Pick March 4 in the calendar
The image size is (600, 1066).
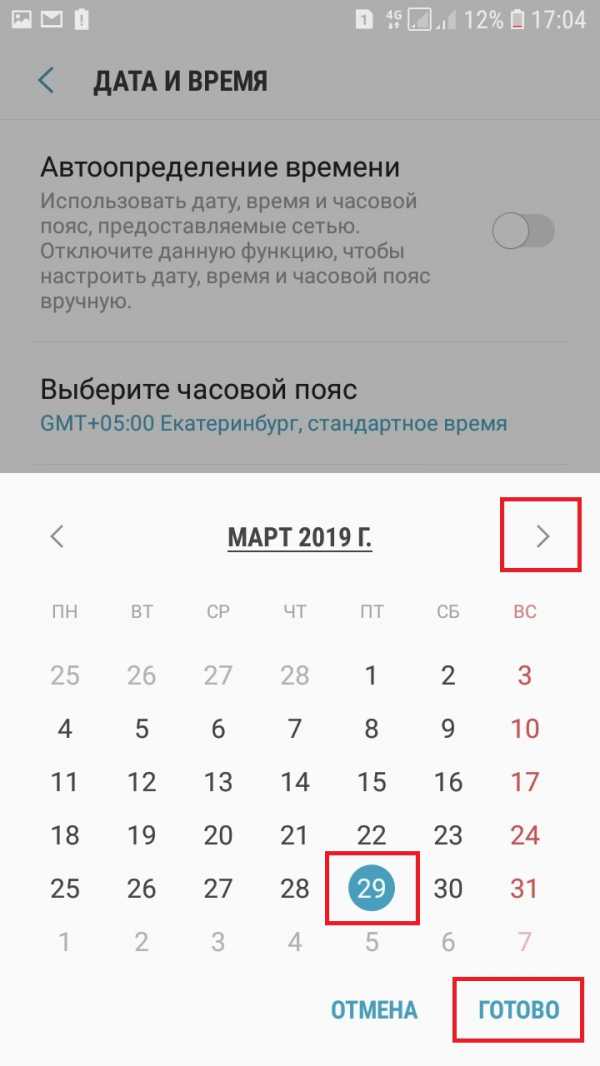click(65, 729)
